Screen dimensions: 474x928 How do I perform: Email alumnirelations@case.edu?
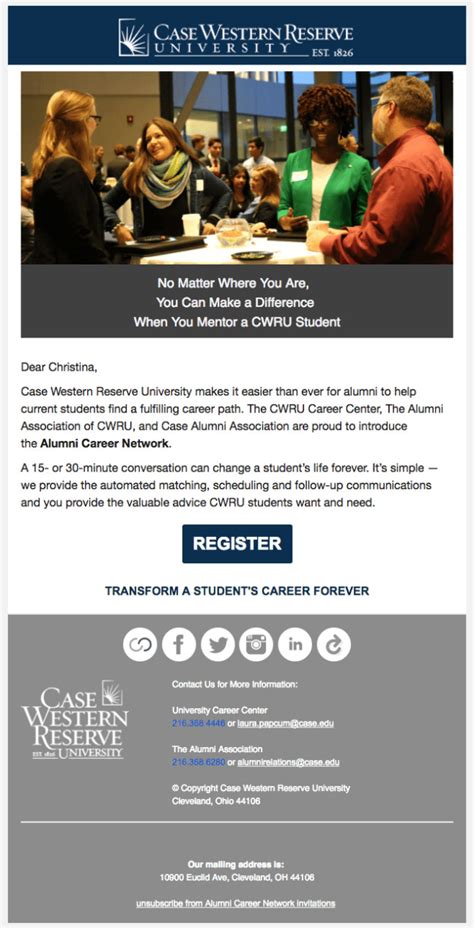[x=288, y=762]
